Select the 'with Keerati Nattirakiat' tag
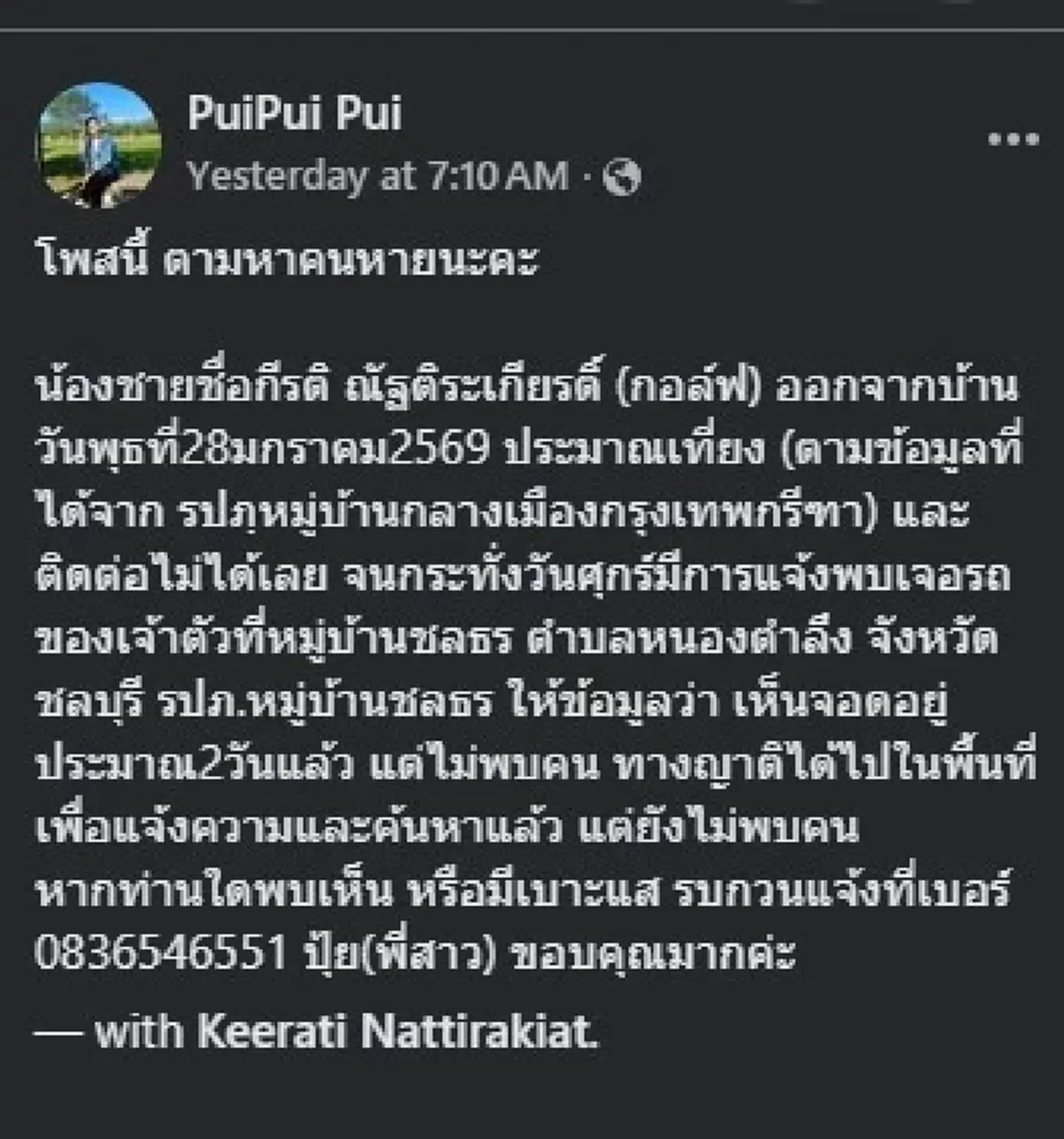1064x1139 pixels. pyautogui.click(x=319, y=1031)
